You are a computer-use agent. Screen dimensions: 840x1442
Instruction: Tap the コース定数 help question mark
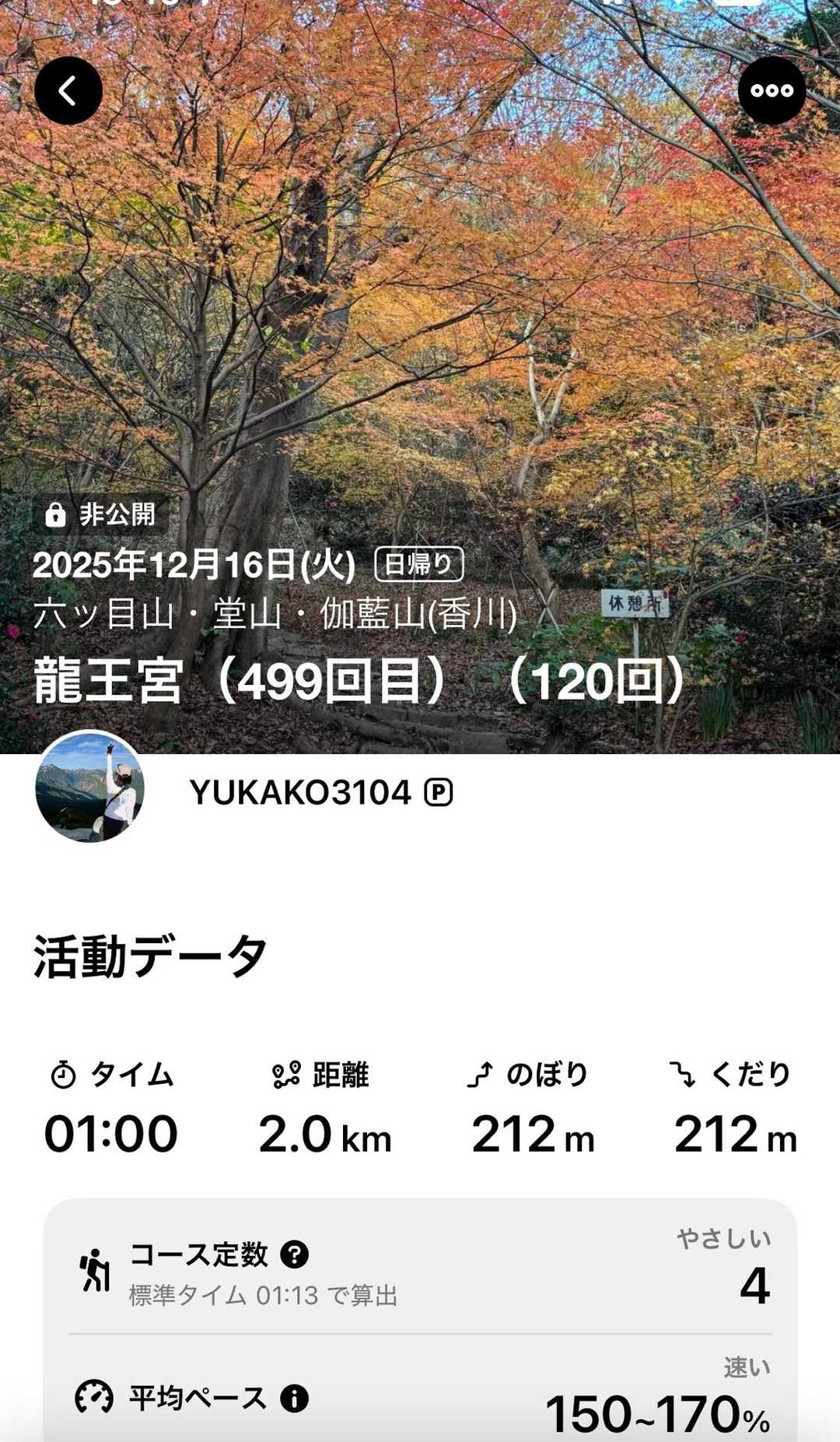[x=295, y=1254]
